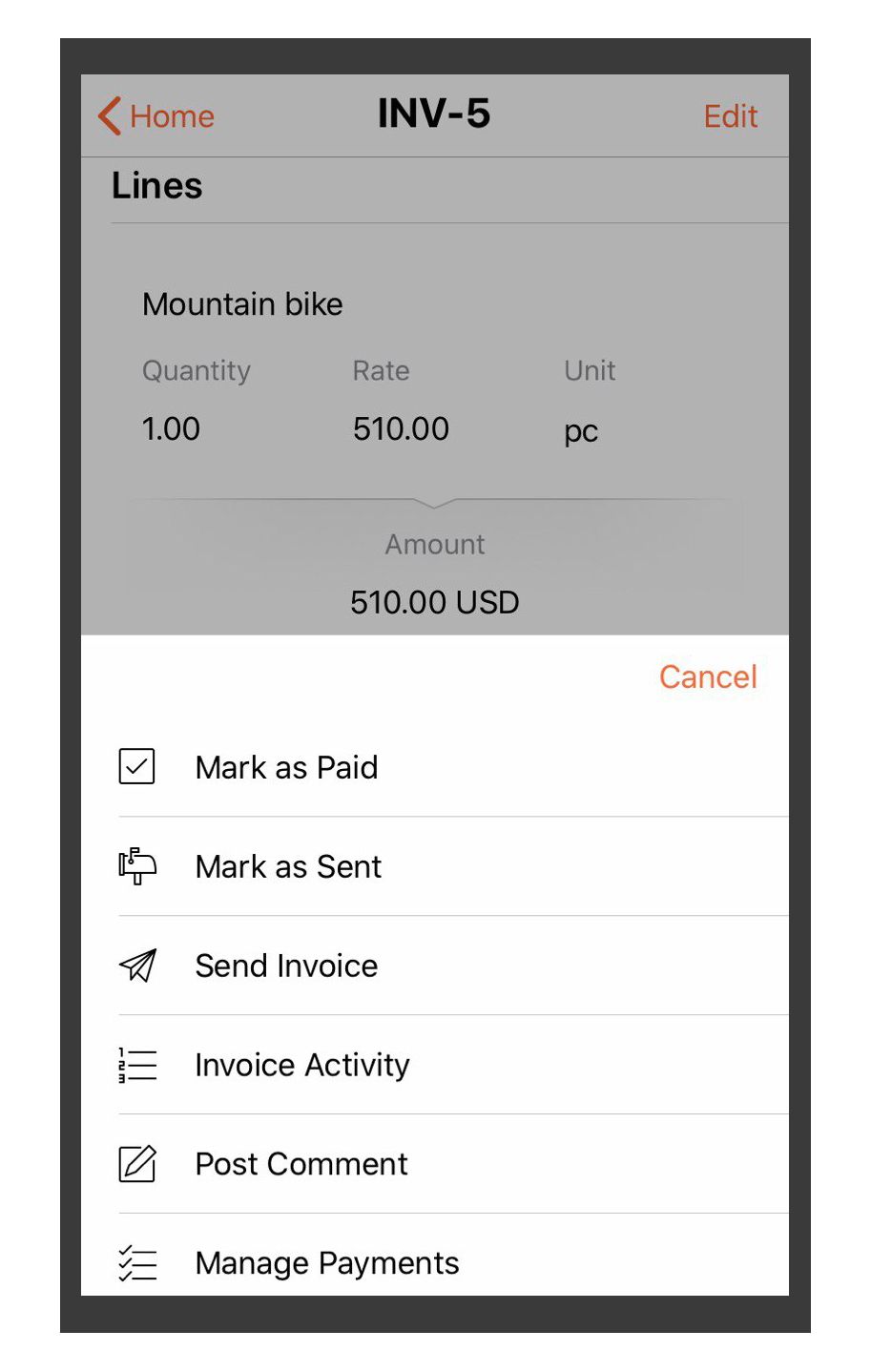Open Manage Payments

(x=326, y=1262)
